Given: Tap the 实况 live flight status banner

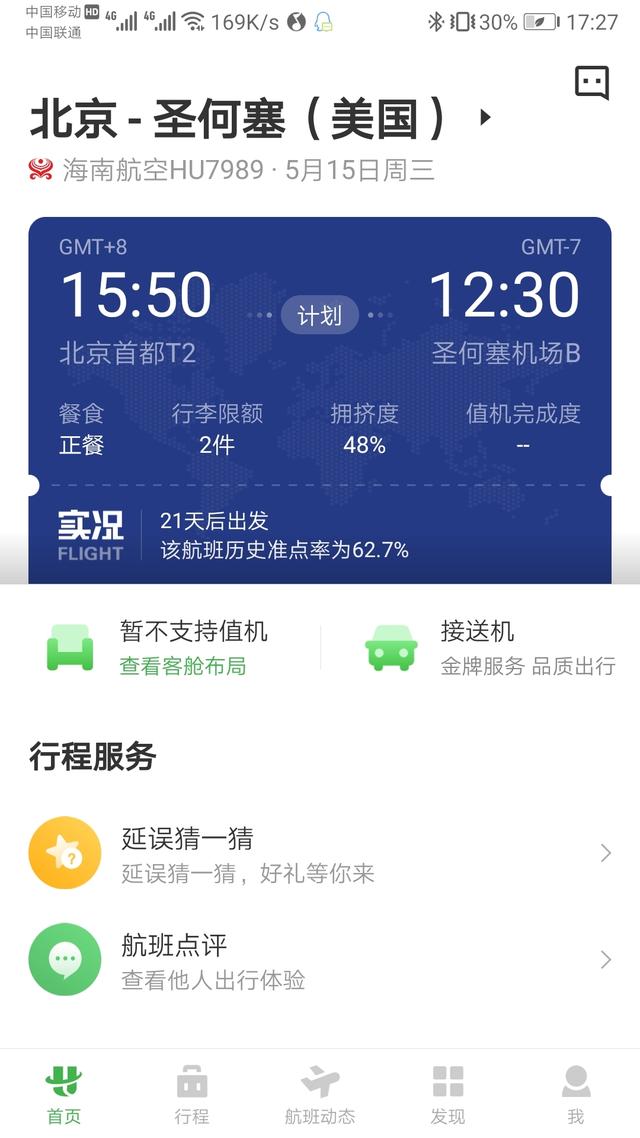Looking at the screenshot, I should point(320,537).
